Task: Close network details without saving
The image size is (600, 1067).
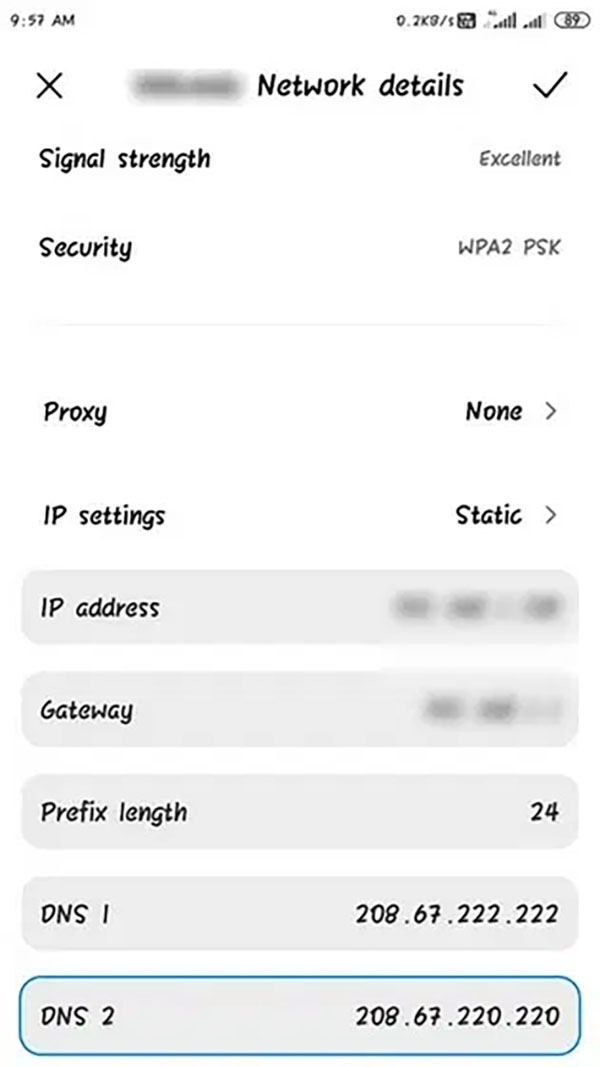Action: [x=49, y=86]
